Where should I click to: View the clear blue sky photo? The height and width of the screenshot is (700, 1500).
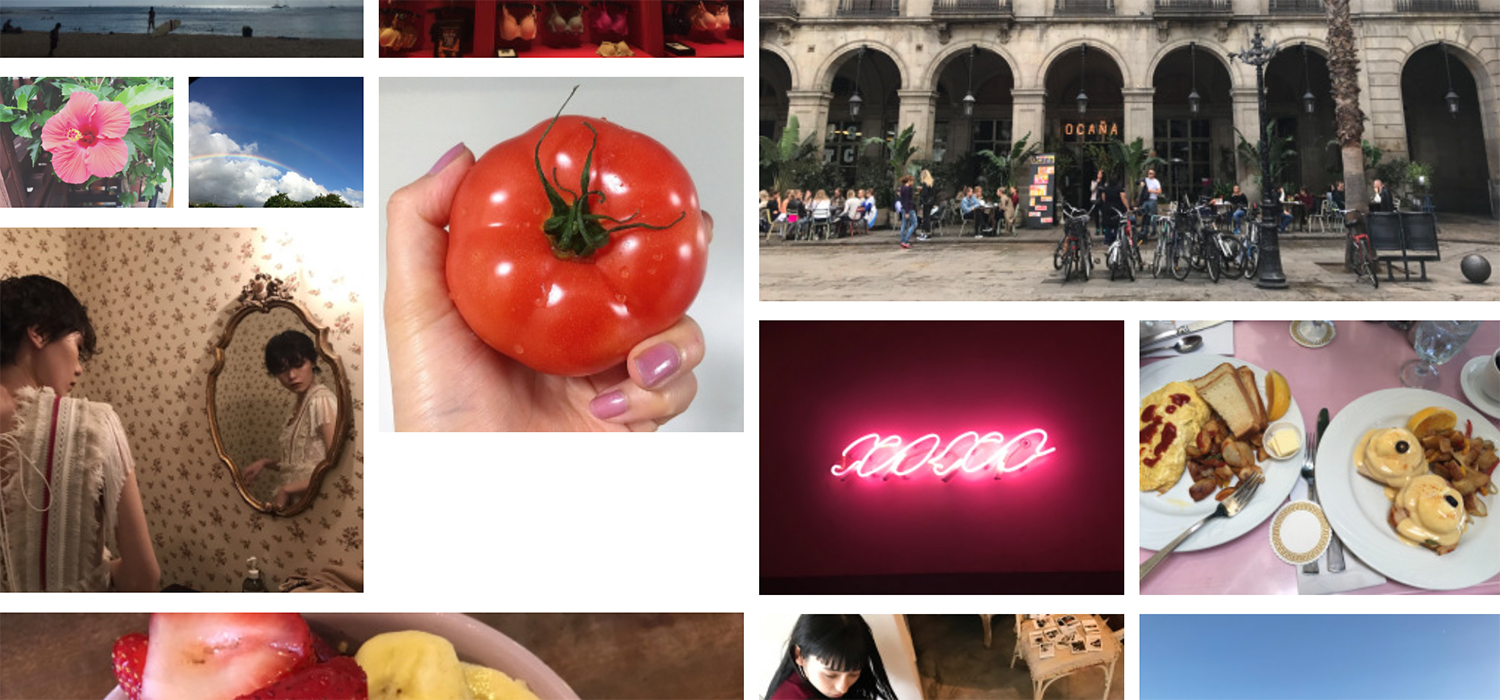[x=1319, y=656]
